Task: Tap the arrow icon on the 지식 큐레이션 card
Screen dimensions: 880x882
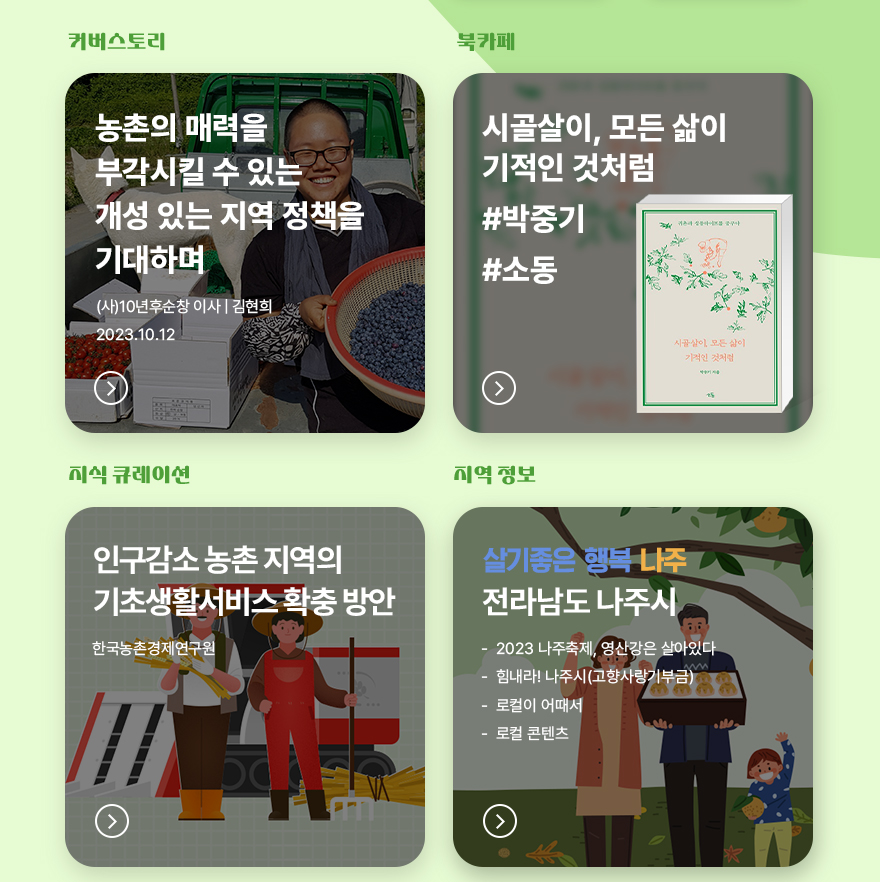Action: pyautogui.click(x=111, y=821)
